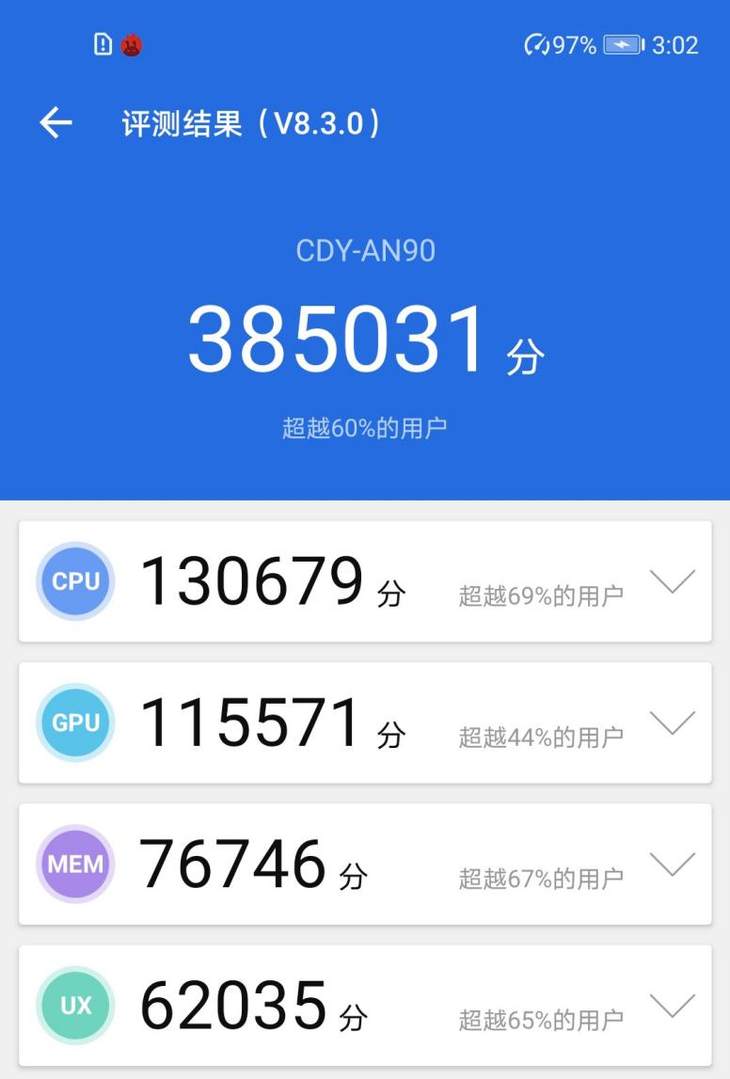
Task: Expand the UX score details
Action: [671, 1005]
